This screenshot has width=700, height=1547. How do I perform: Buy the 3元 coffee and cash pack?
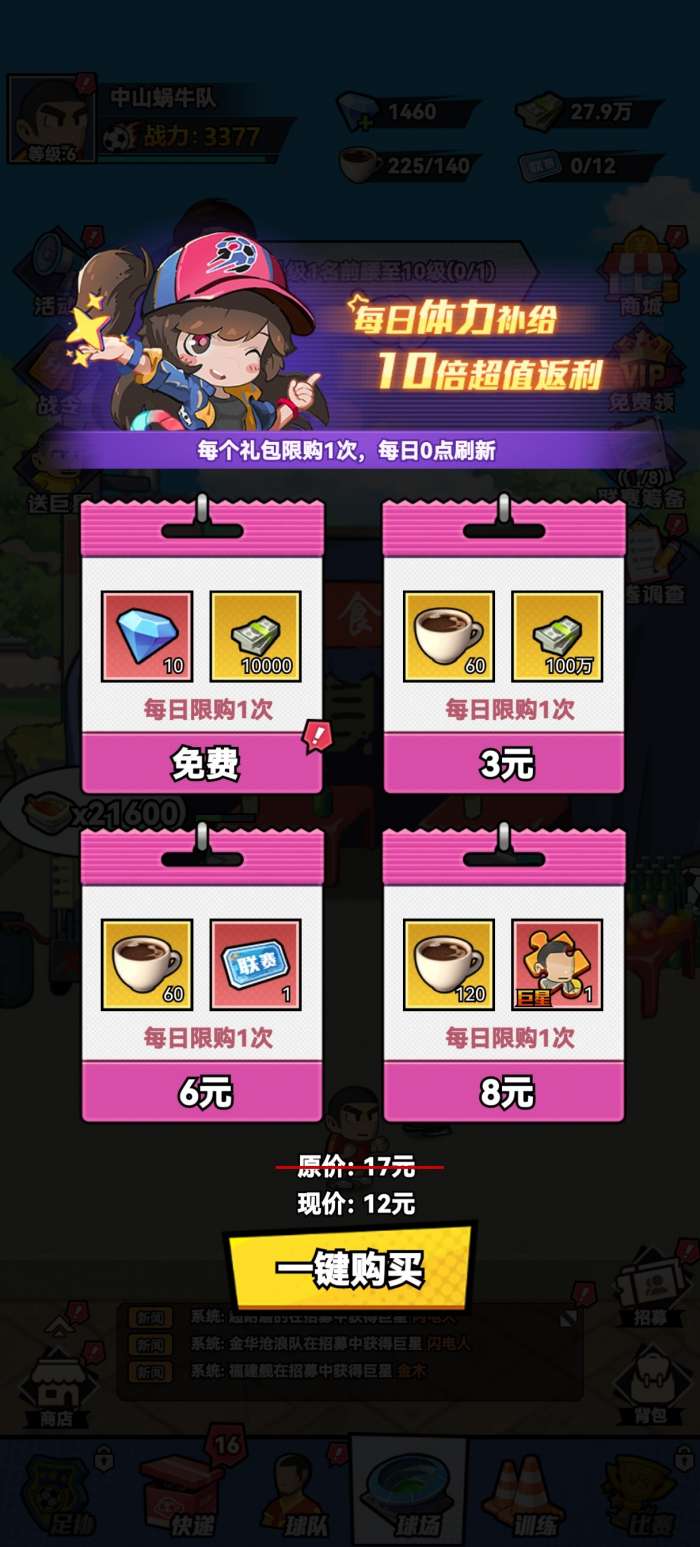point(505,764)
